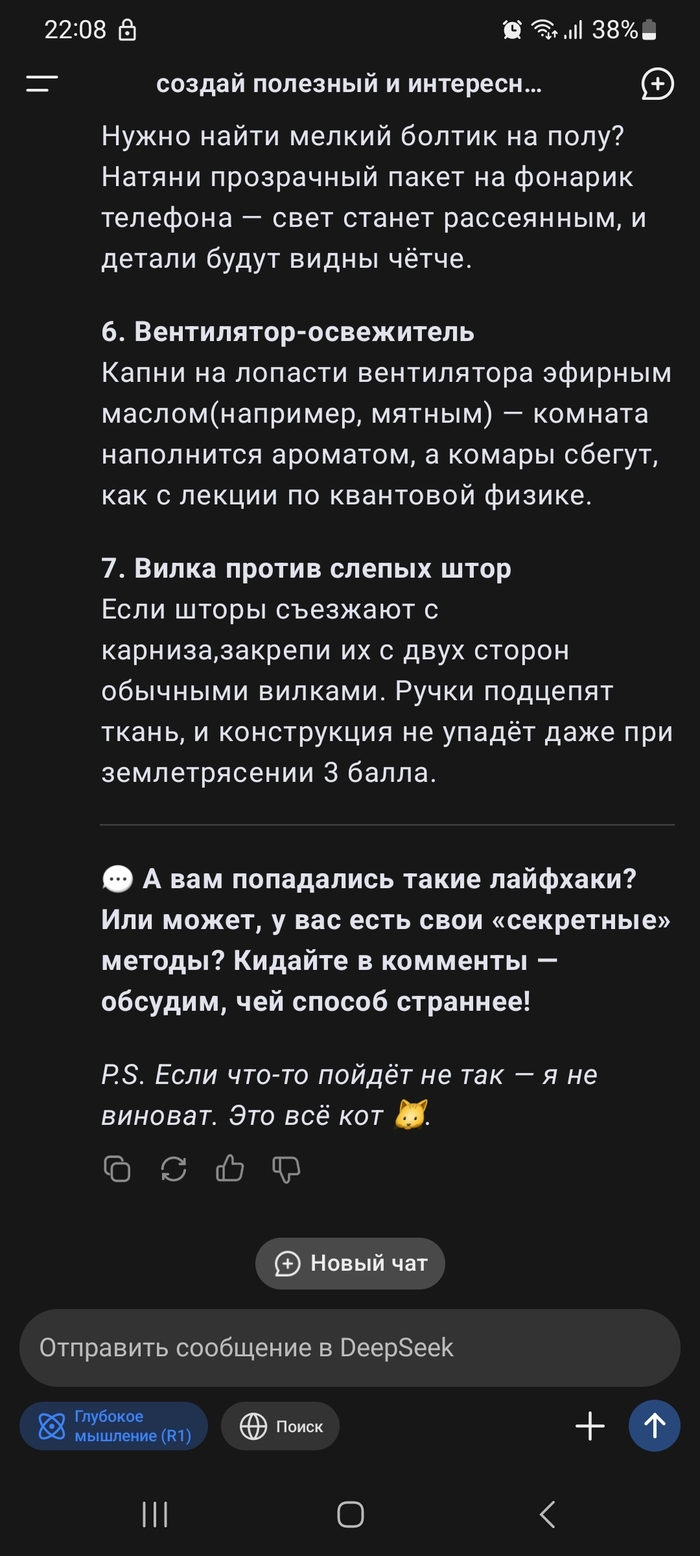Enable the "Поиск" web search chip

[x=280, y=1426]
